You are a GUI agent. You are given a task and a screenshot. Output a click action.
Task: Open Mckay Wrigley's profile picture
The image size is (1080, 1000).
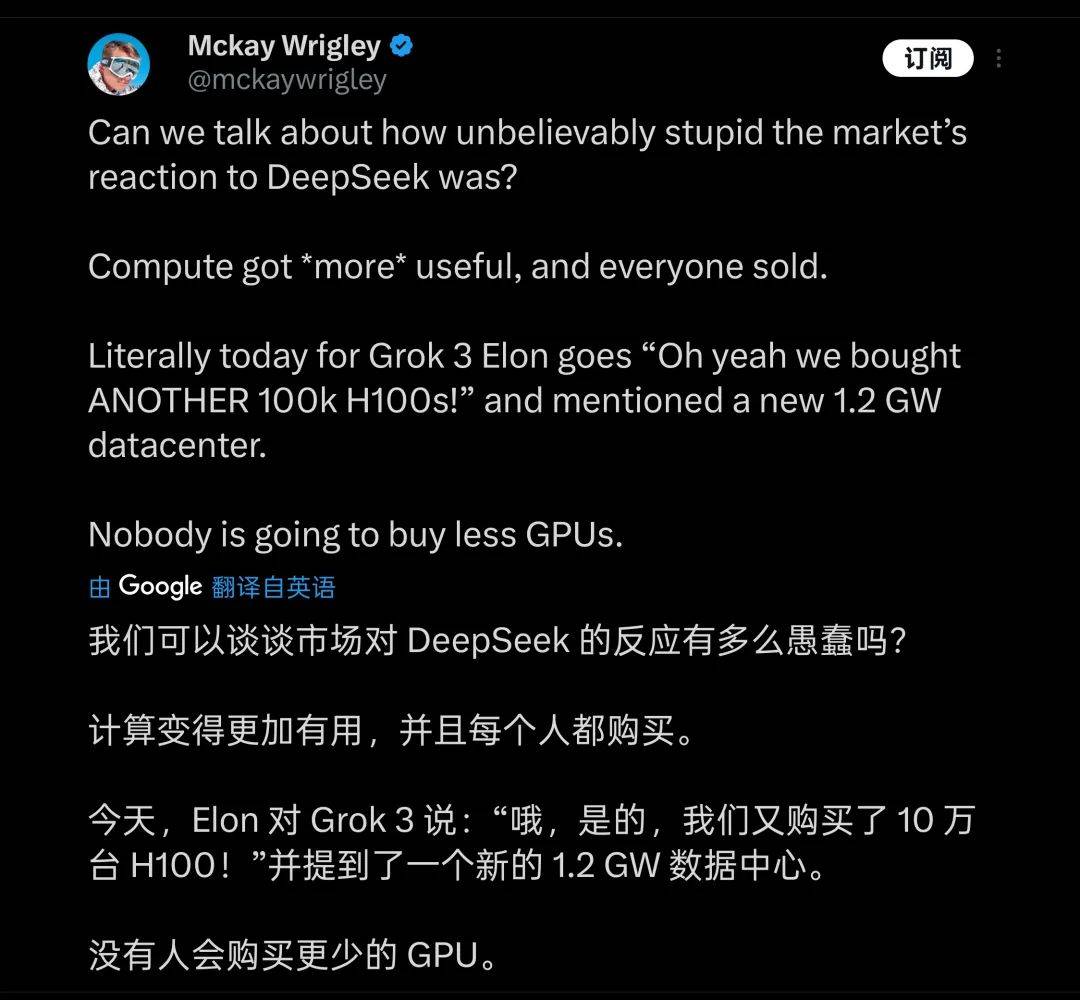pyautogui.click(x=119, y=64)
